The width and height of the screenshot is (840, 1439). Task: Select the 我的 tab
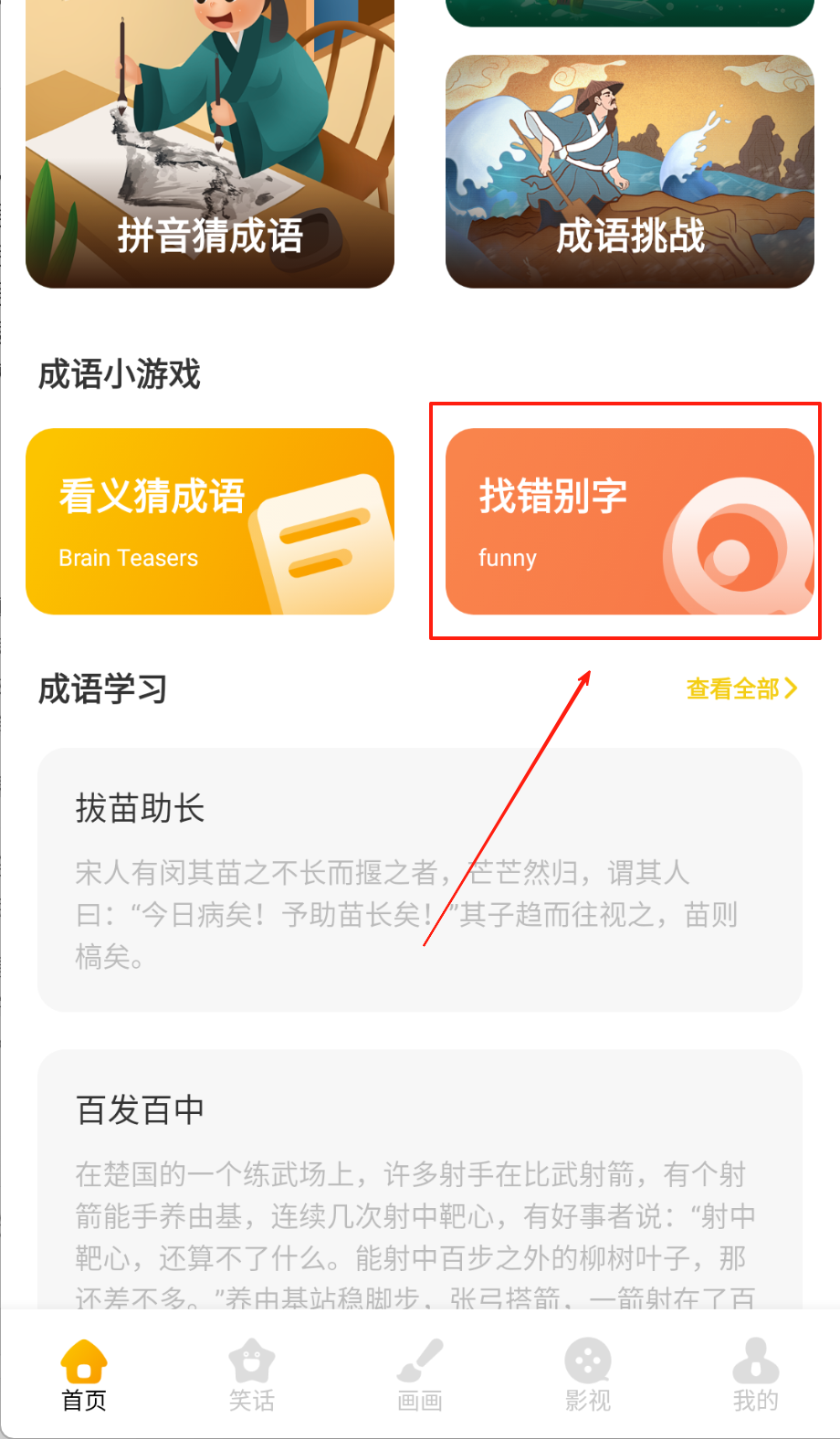click(755, 1375)
